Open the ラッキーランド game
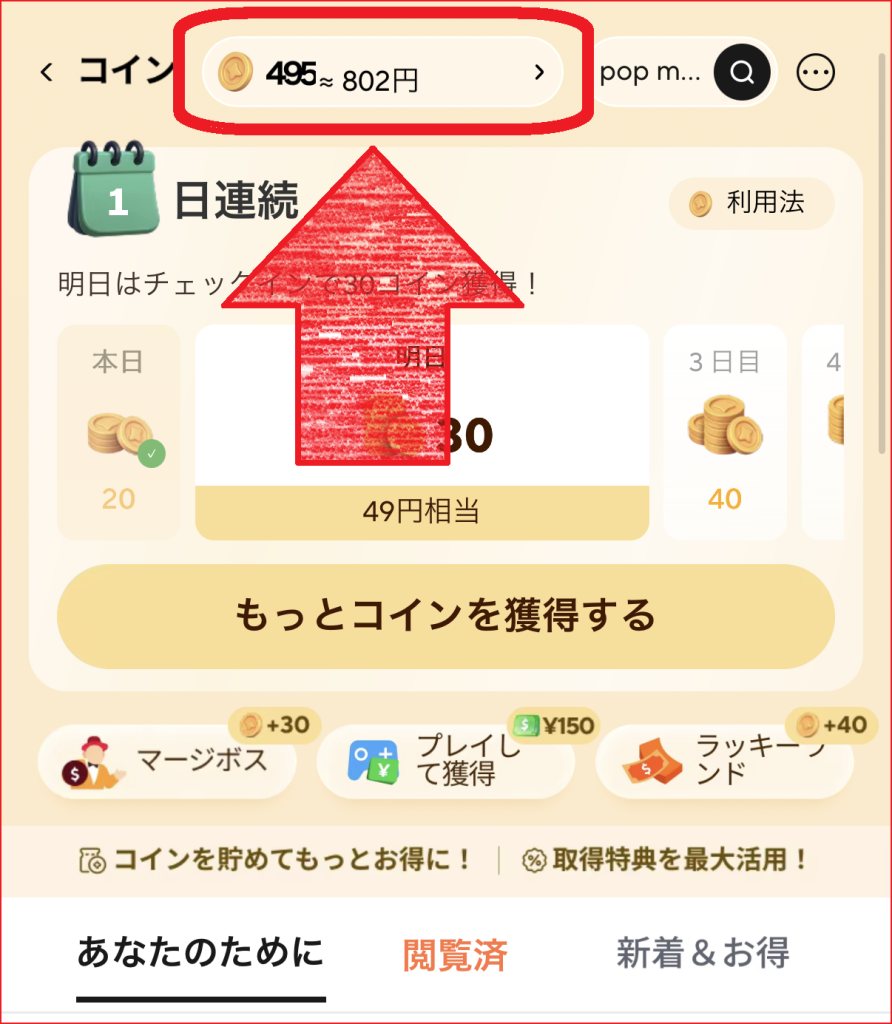The height and width of the screenshot is (1024, 892). coord(724,762)
